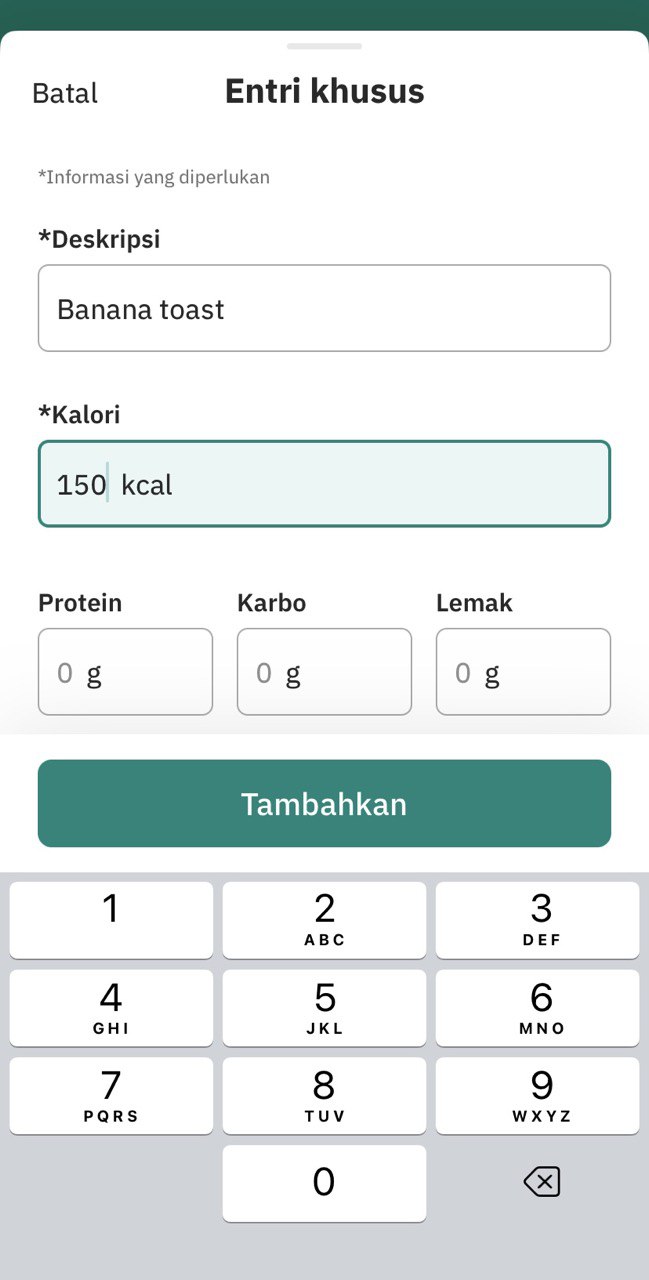This screenshot has height=1280, width=649.
Task: Edit the Deskripsi field with Banana toast
Action: click(324, 308)
